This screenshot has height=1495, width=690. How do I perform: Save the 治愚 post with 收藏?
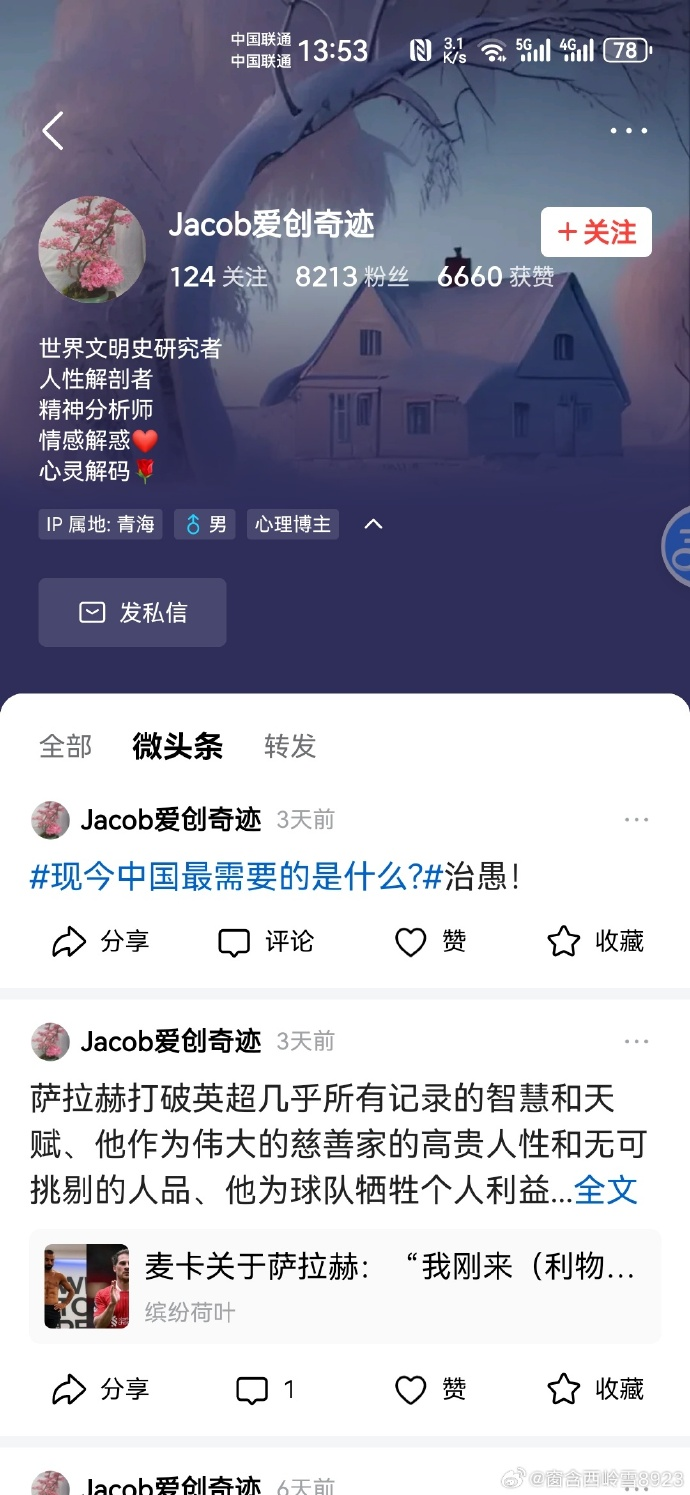(x=595, y=941)
